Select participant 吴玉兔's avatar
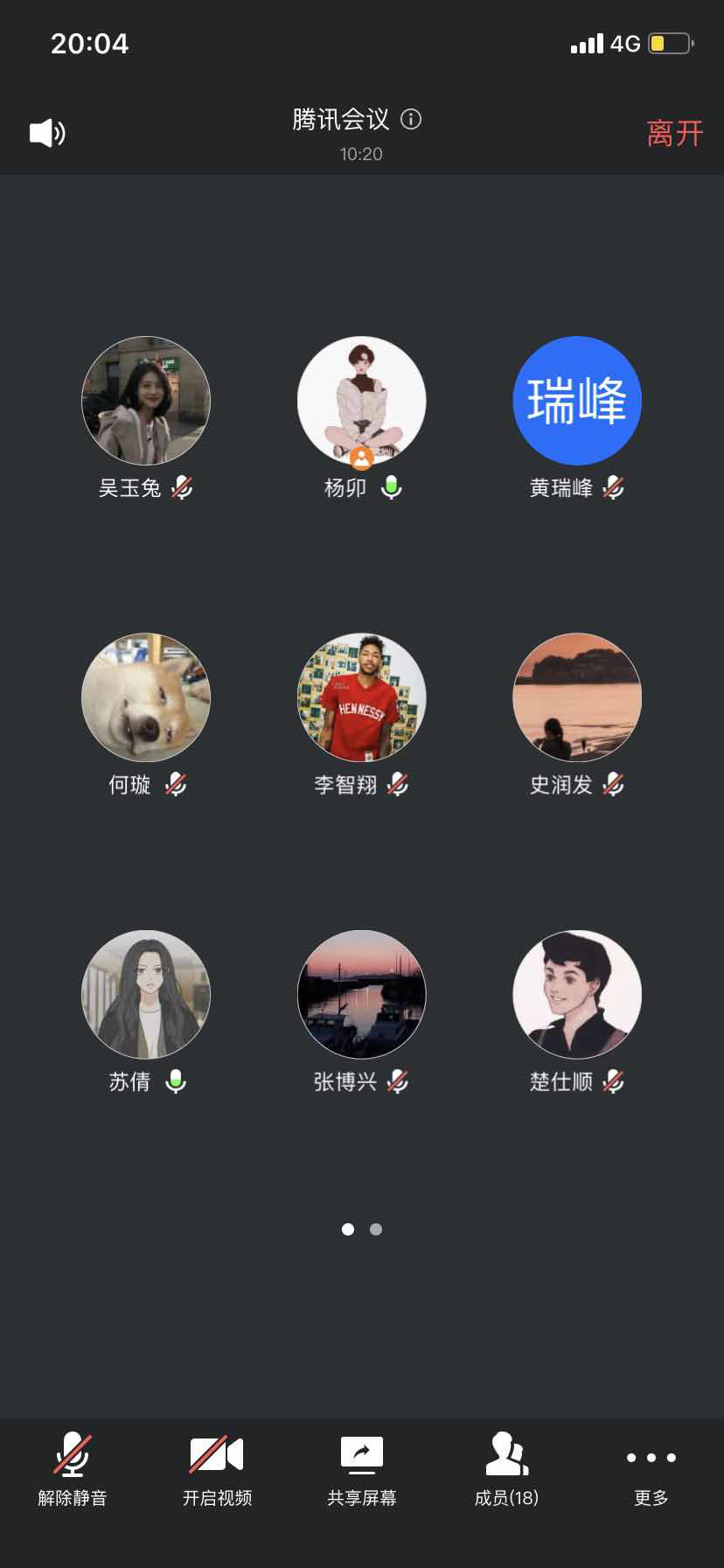 (146, 401)
